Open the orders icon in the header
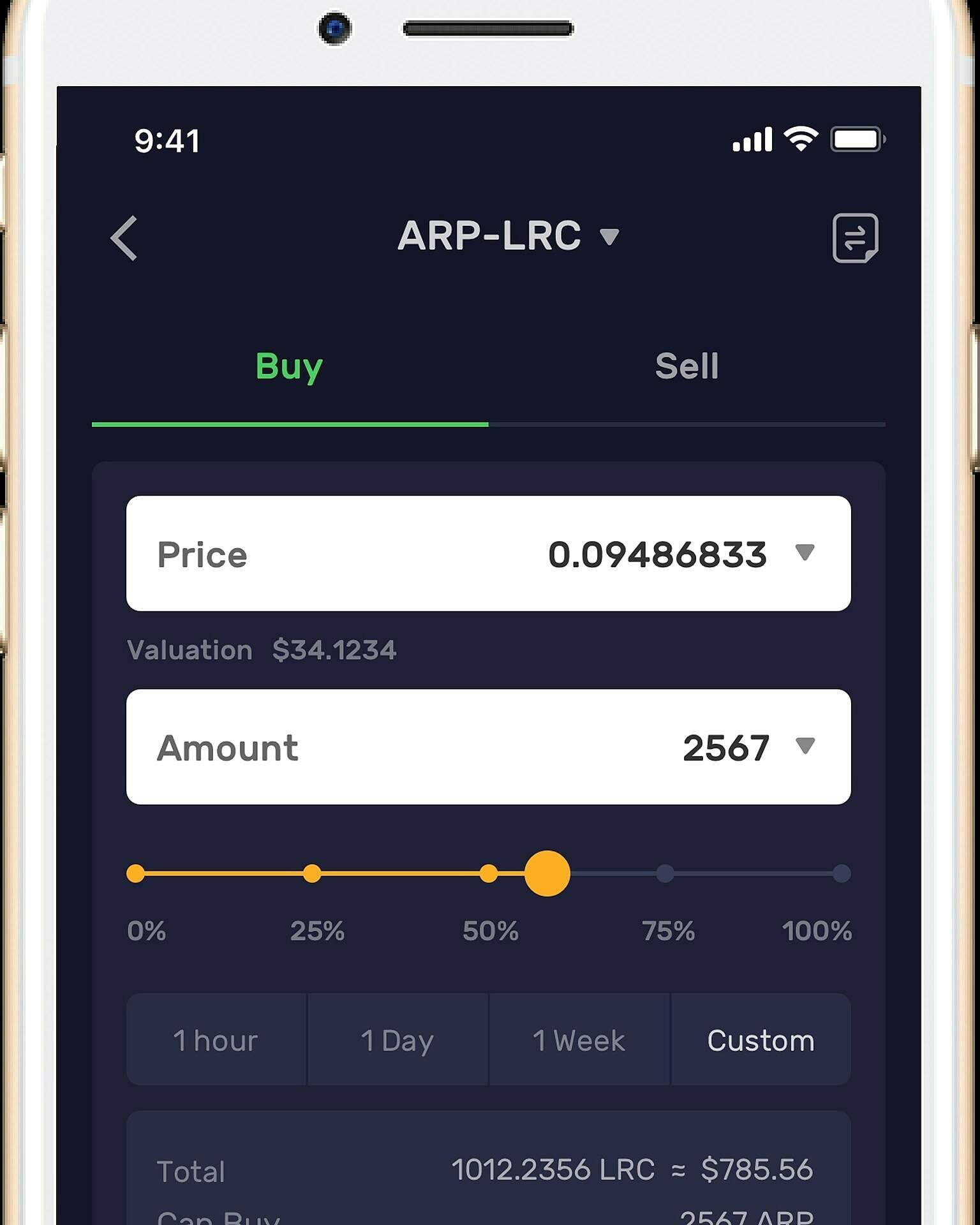This screenshot has width=980, height=1225. click(x=855, y=238)
